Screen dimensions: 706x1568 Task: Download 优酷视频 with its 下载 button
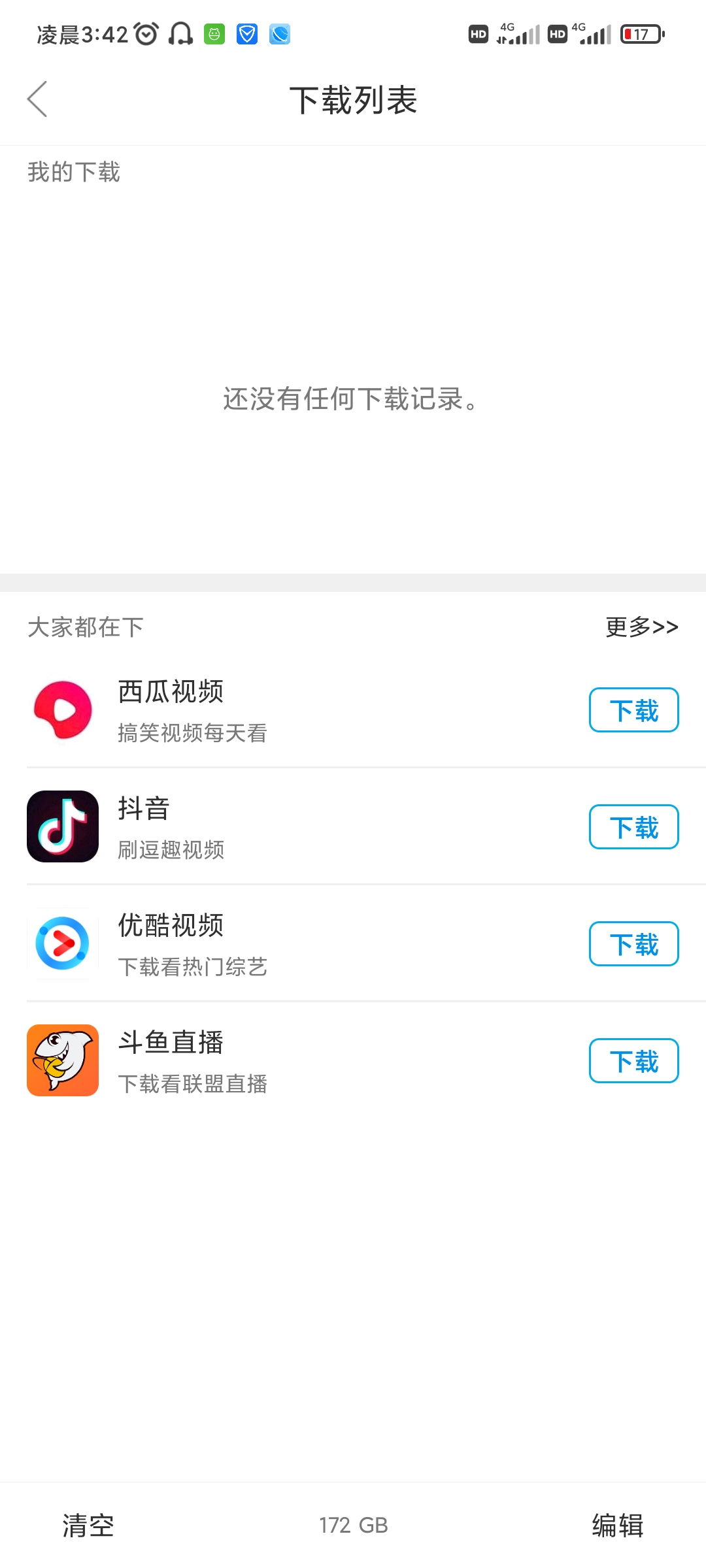click(x=633, y=944)
